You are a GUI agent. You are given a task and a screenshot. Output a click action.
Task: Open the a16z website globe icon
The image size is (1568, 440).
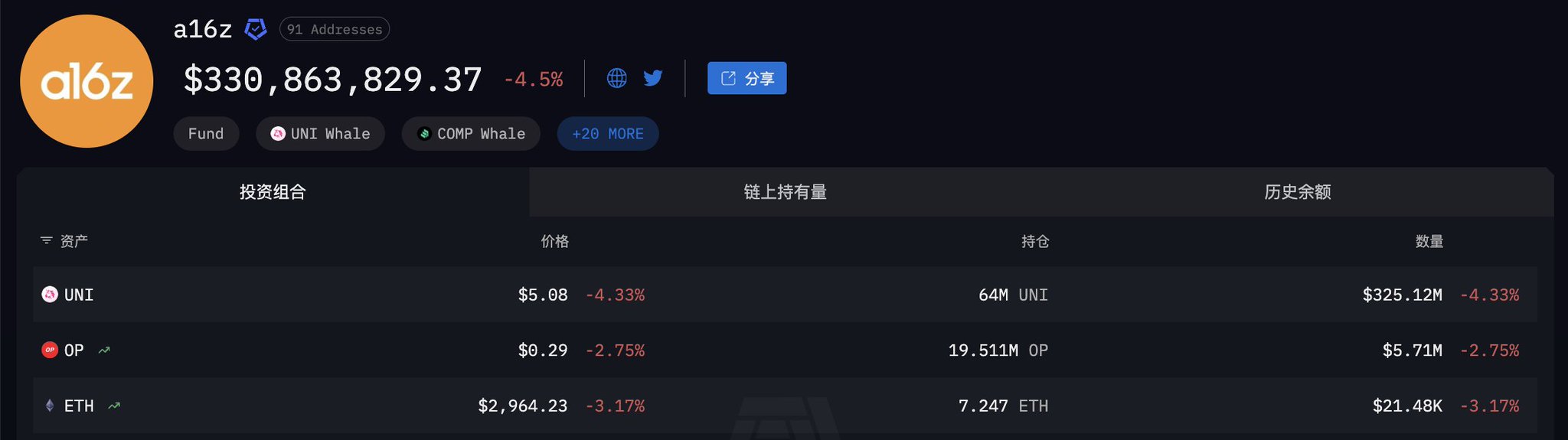click(616, 78)
